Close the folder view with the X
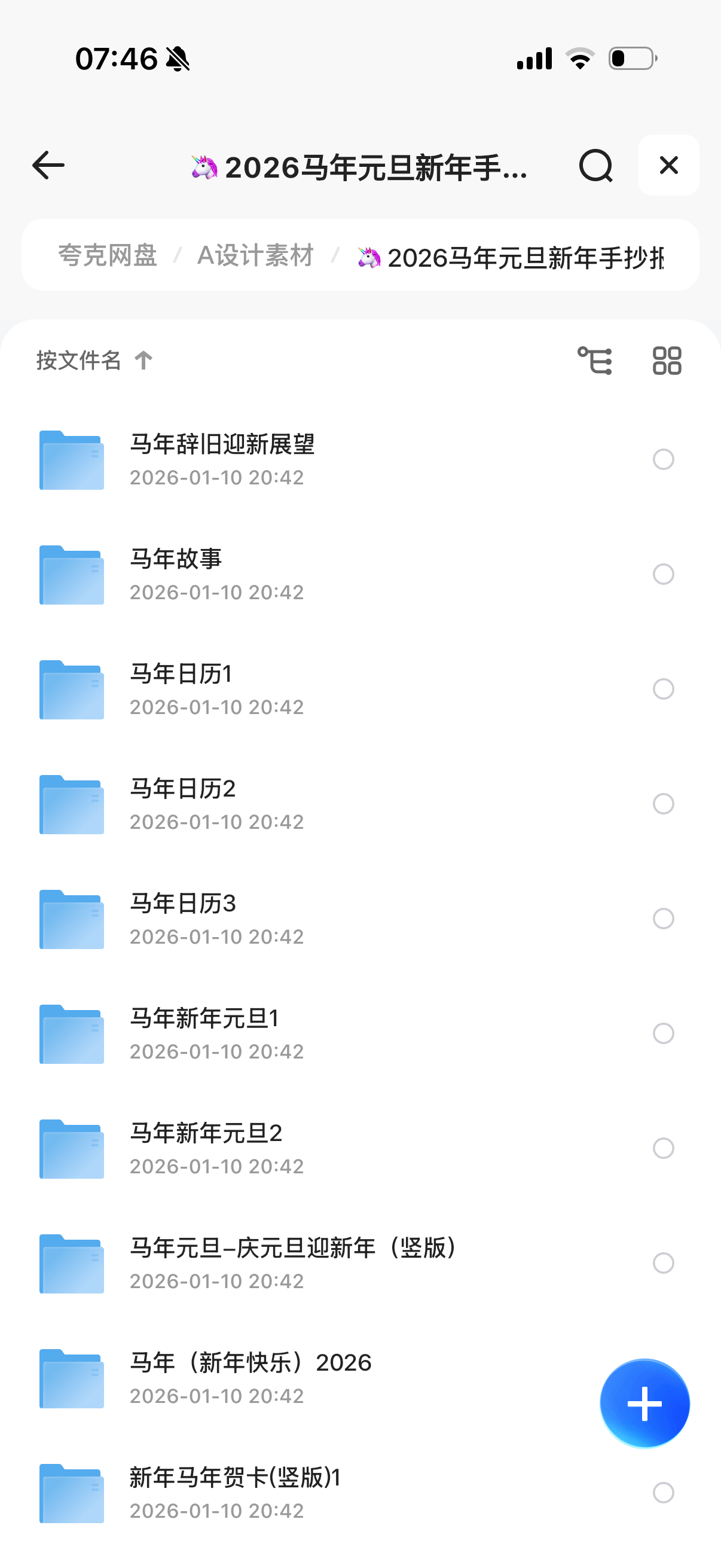 tap(668, 166)
